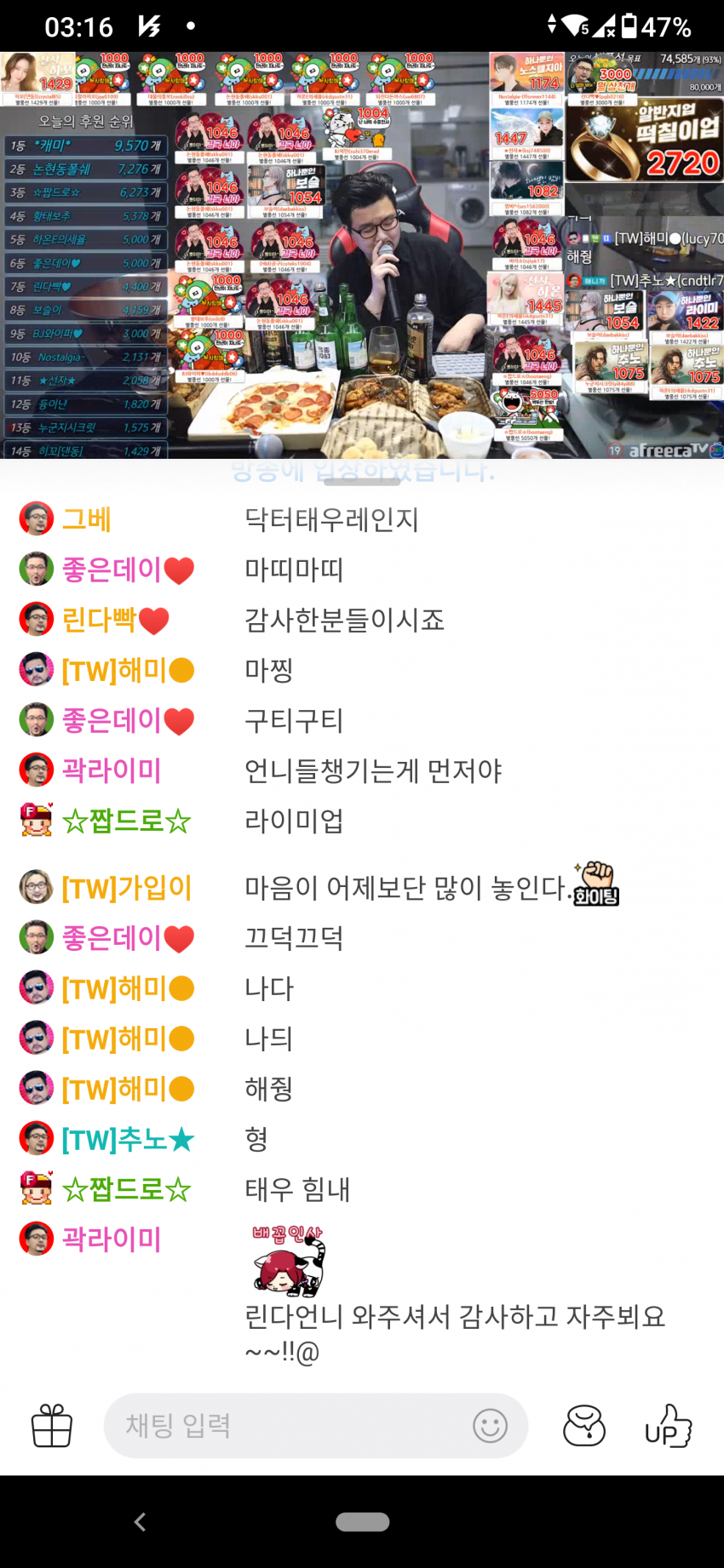Tap the live video player
This screenshot has width=724, height=1568.
[362, 255]
